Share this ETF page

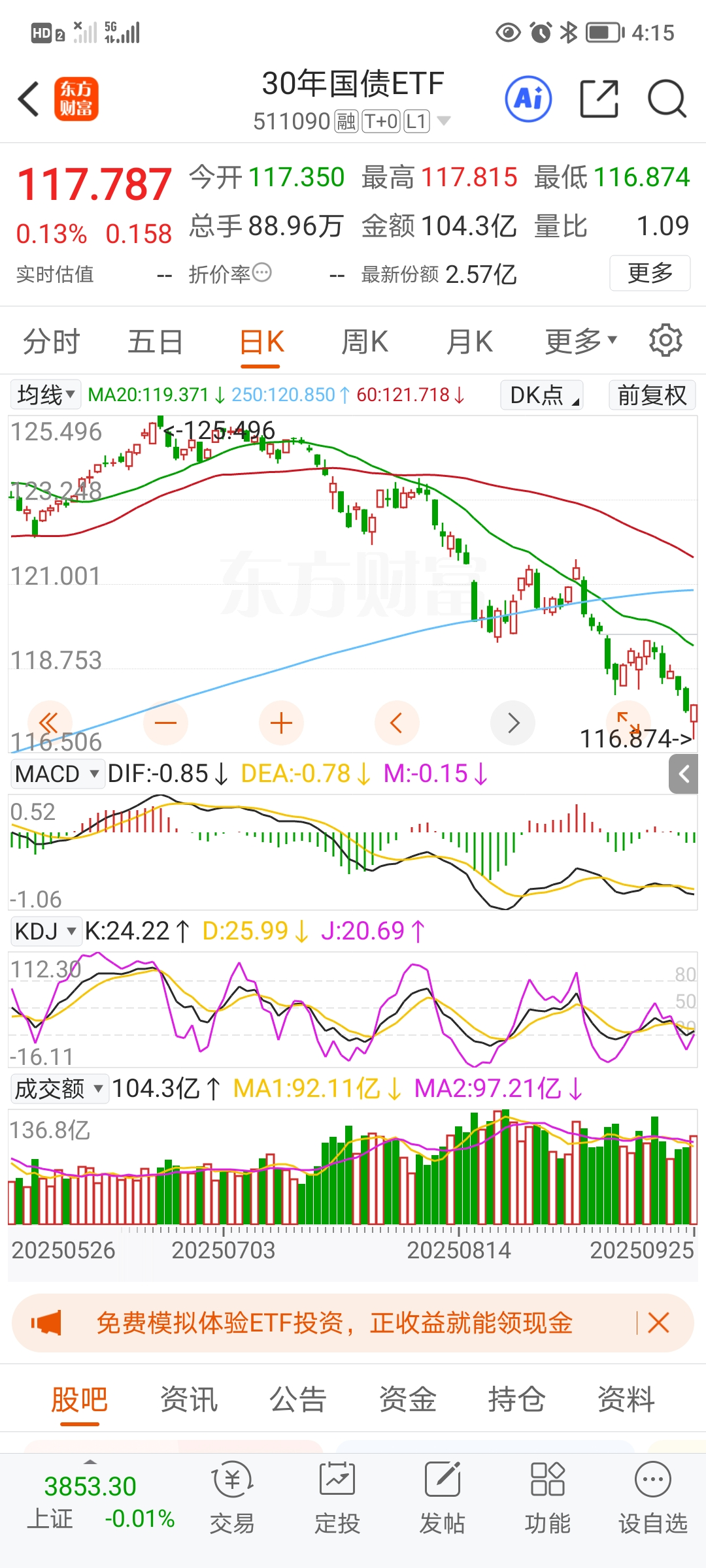click(x=599, y=99)
